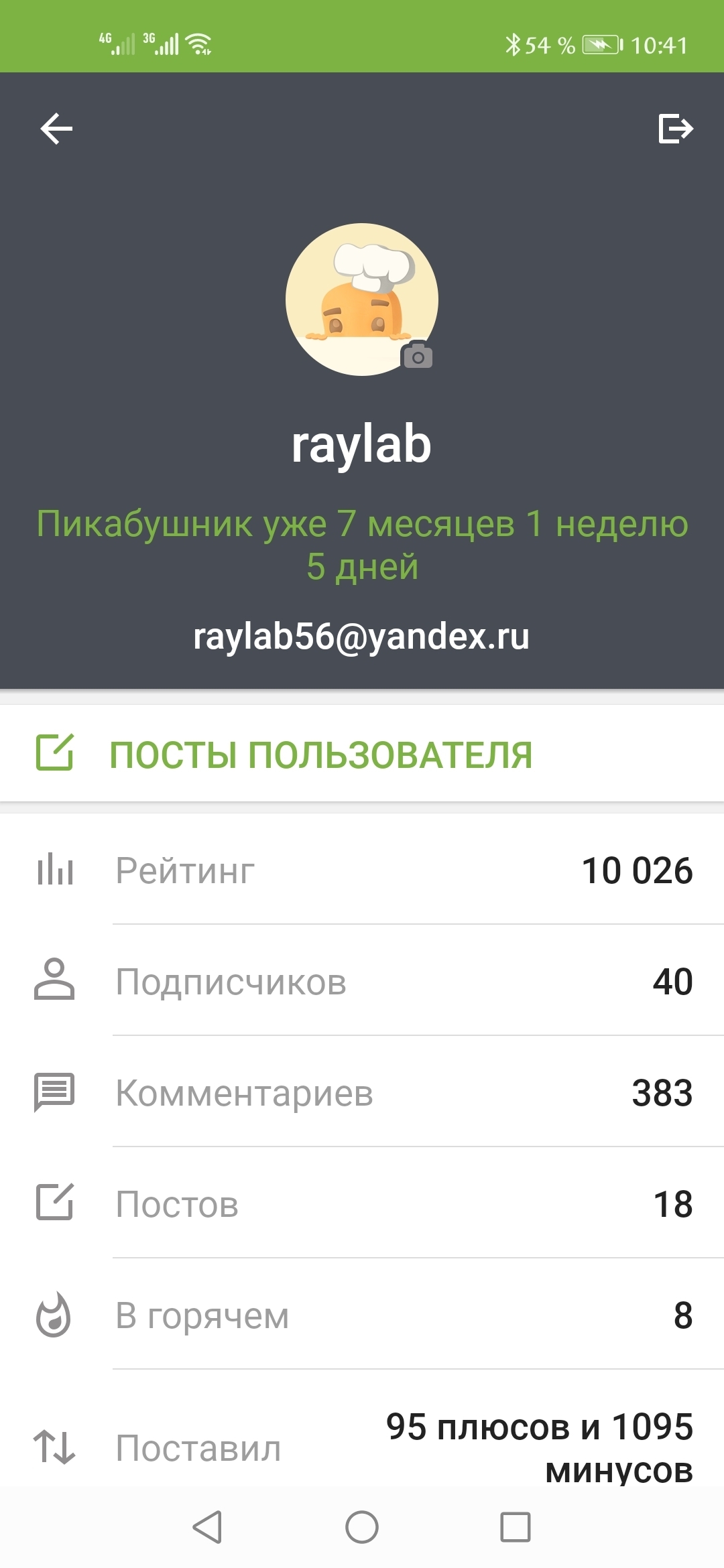Image resolution: width=724 pixels, height=1568 pixels.
Task: Open ПОСТЫ ПОЛЬЗОВАТЕЛЯ
Action: tap(320, 755)
